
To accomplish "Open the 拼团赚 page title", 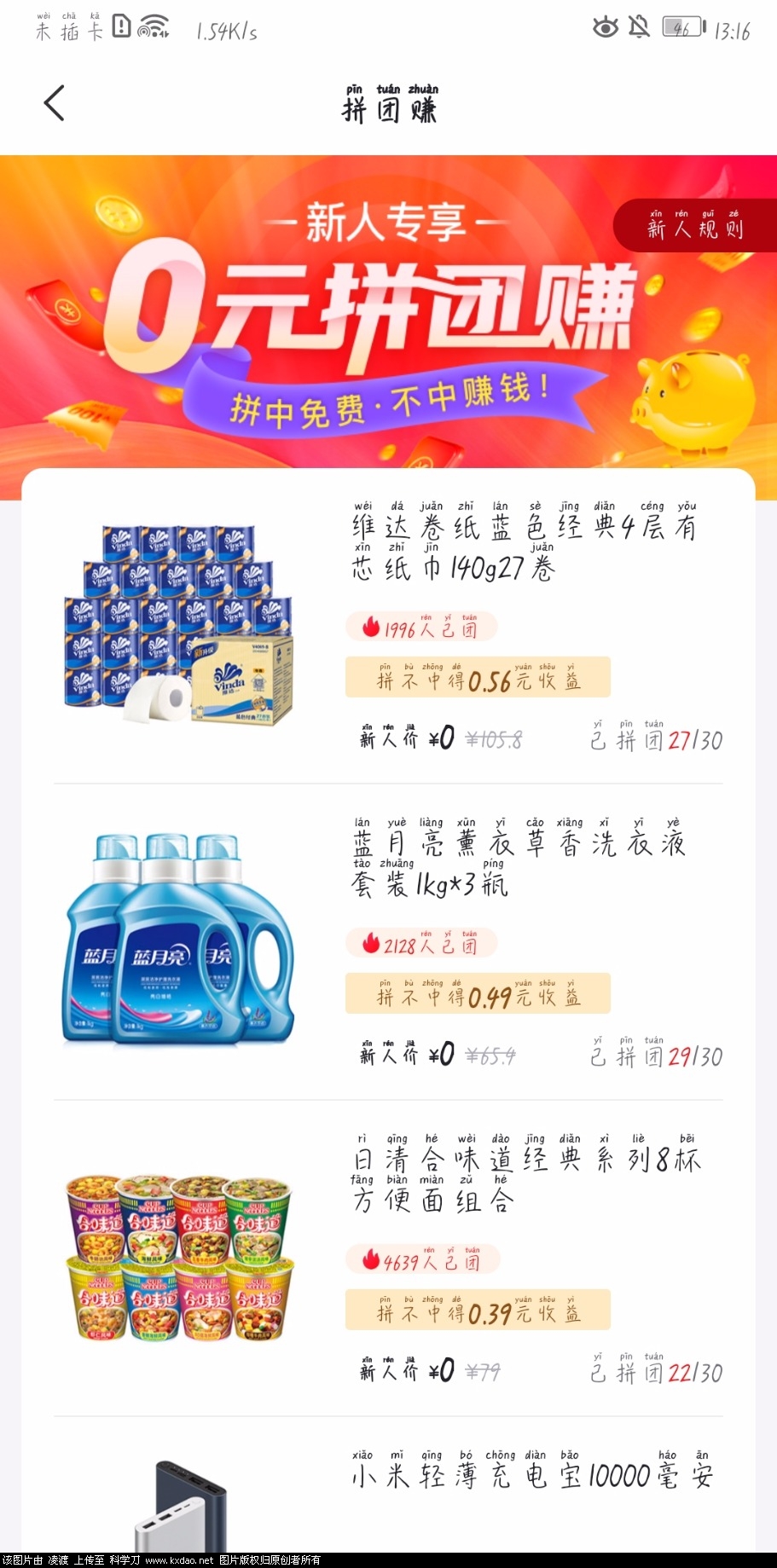I will (x=389, y=107).
